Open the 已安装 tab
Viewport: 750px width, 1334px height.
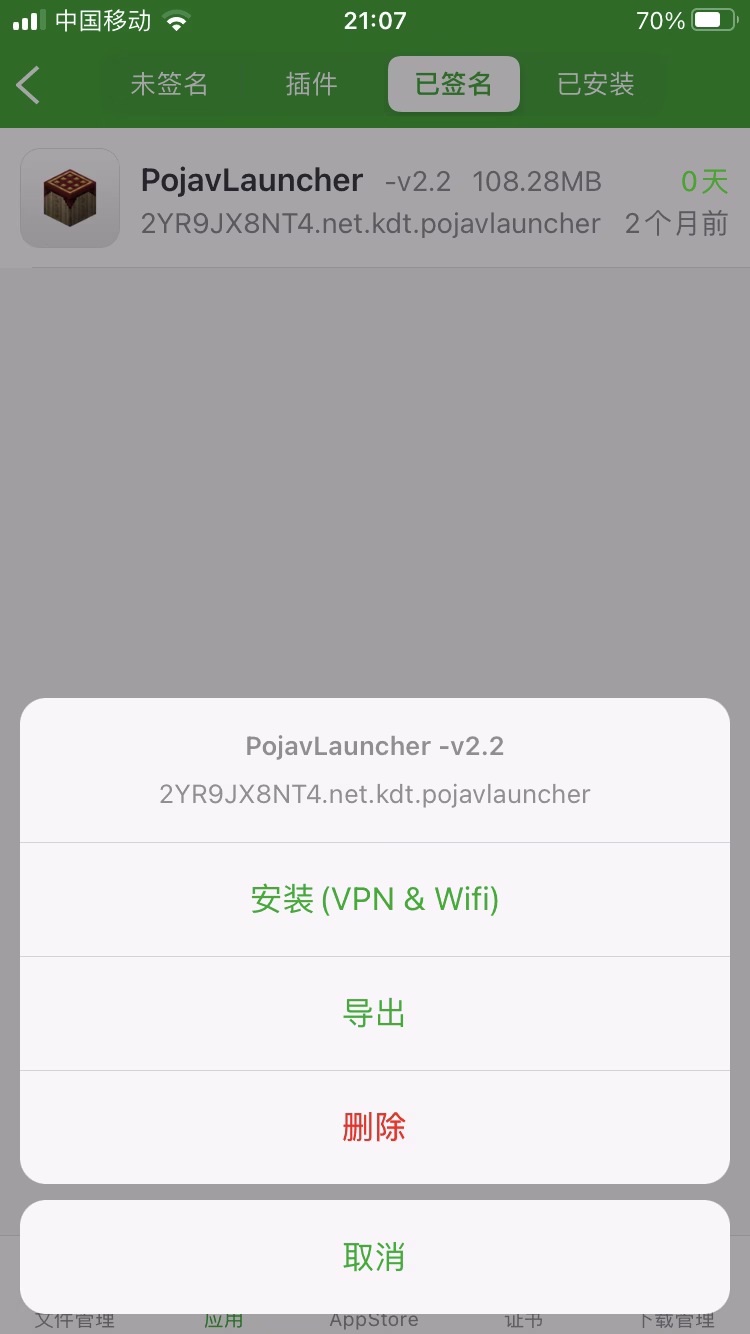596,85
